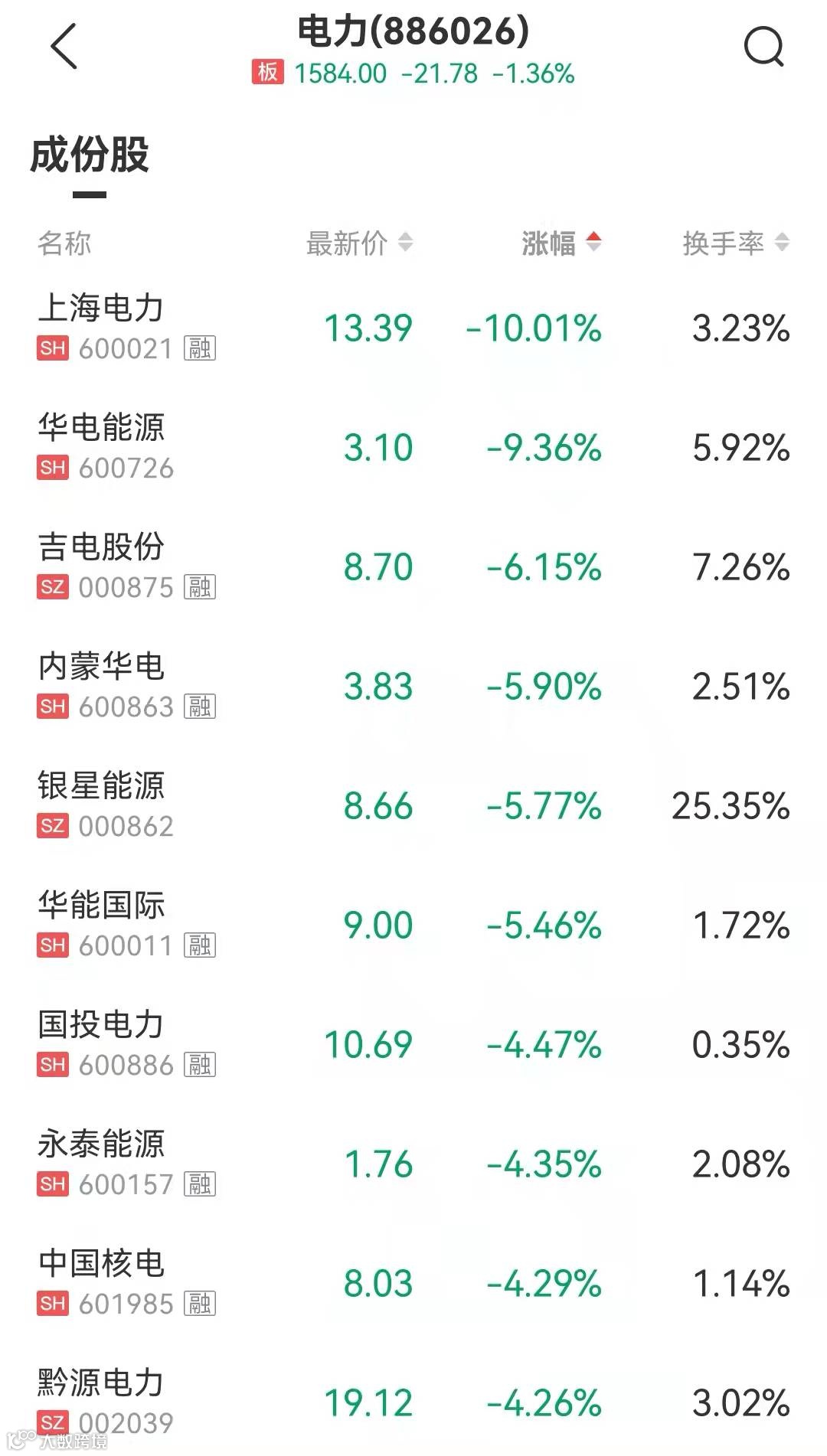Sort the list by 最新价
The image size is (827, 1456).
(359, 243)
